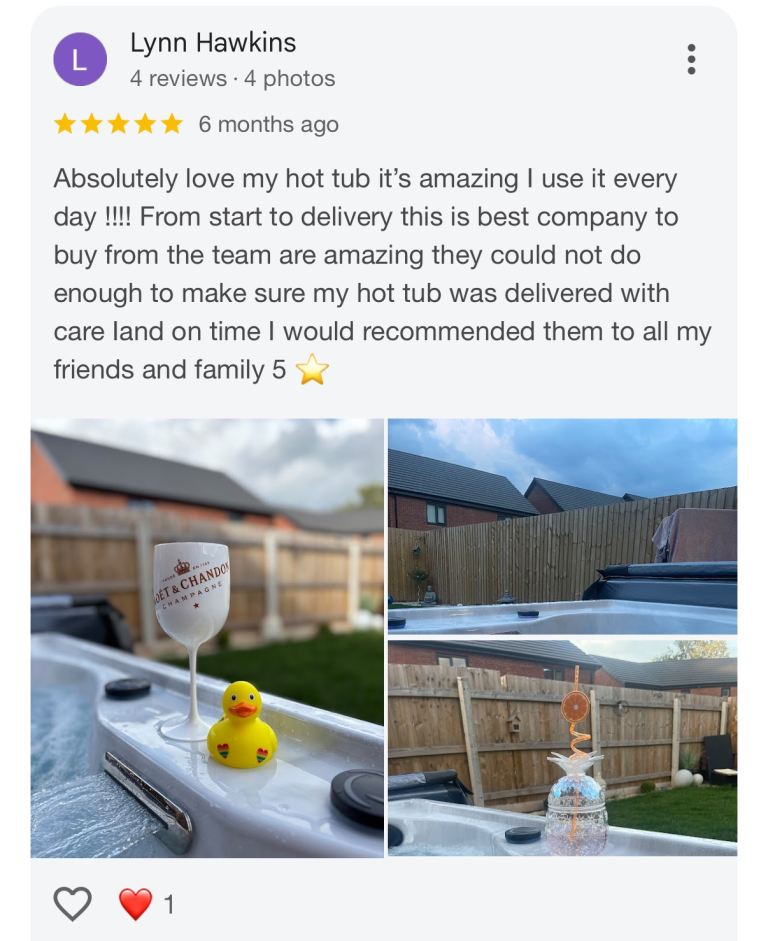Open the photo with the orange slice drink jar
This screenshot has height=941, width=768.
(x=562, y=748)
